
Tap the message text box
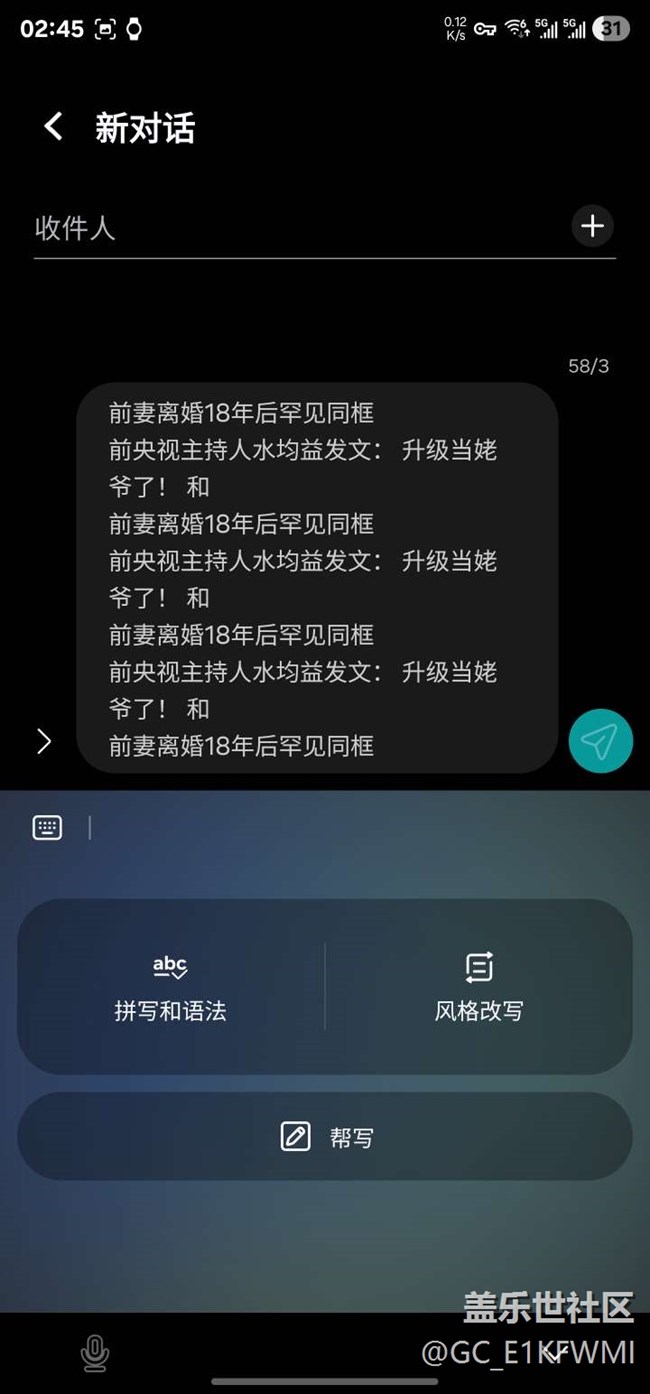pyautogui.click(x=317, y=578)
